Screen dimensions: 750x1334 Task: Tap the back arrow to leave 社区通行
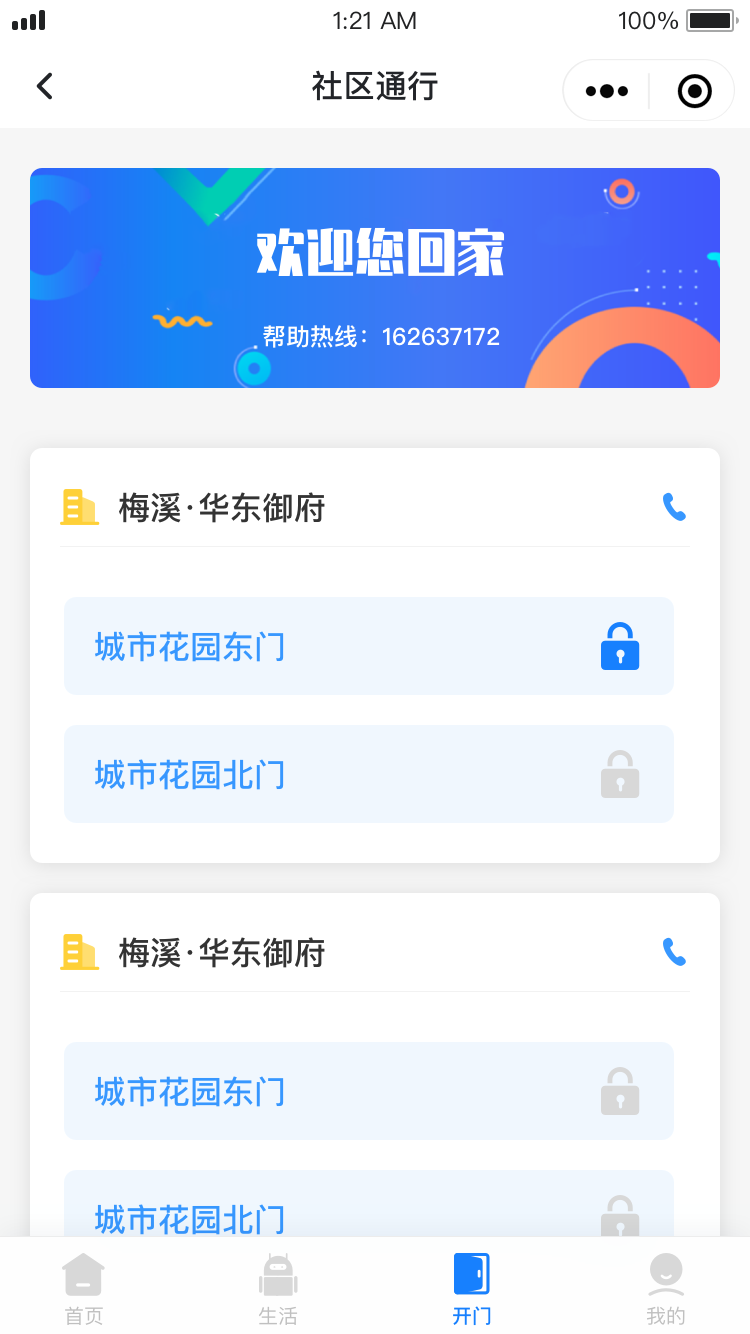pyautogui.click(x=44, y=86)
